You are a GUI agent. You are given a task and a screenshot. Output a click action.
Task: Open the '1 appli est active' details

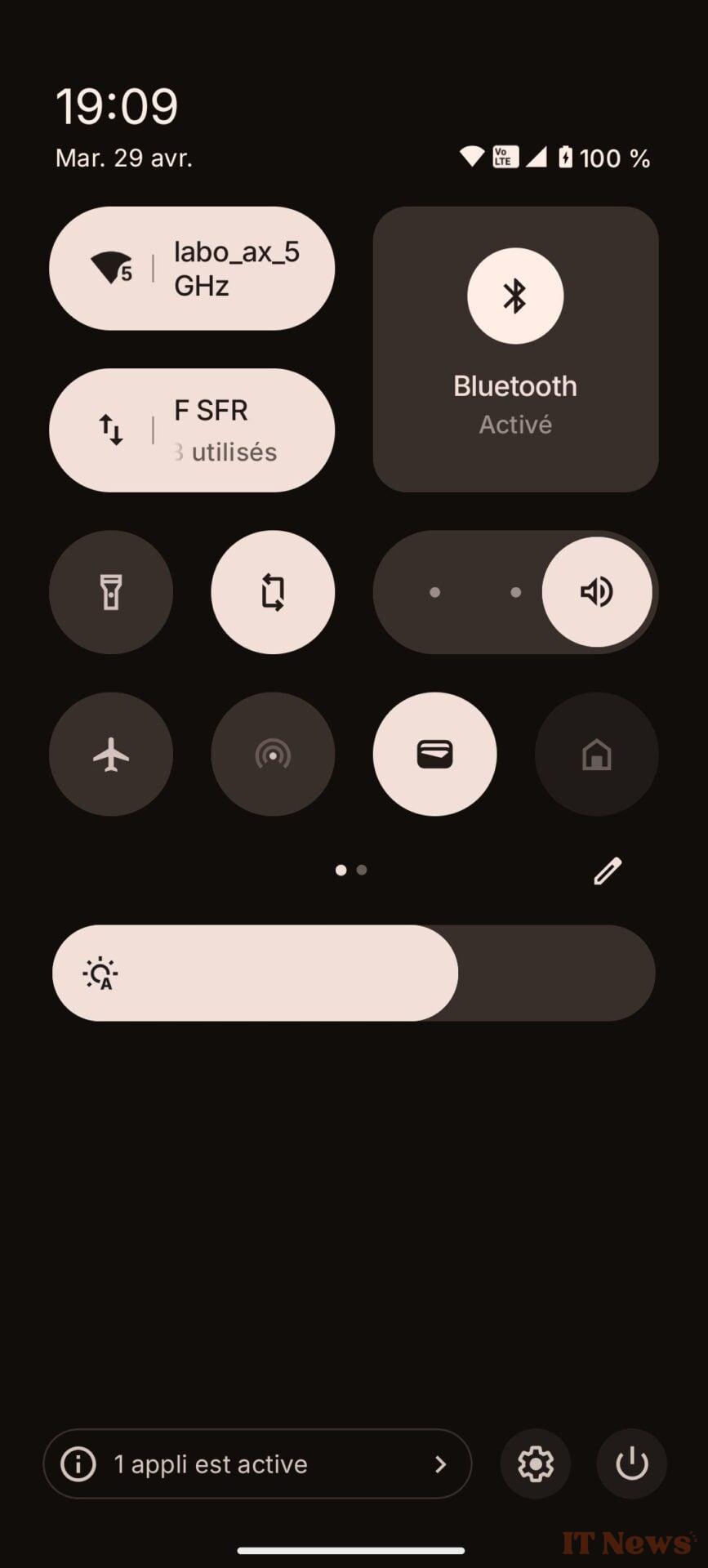tap(257, 1464)
